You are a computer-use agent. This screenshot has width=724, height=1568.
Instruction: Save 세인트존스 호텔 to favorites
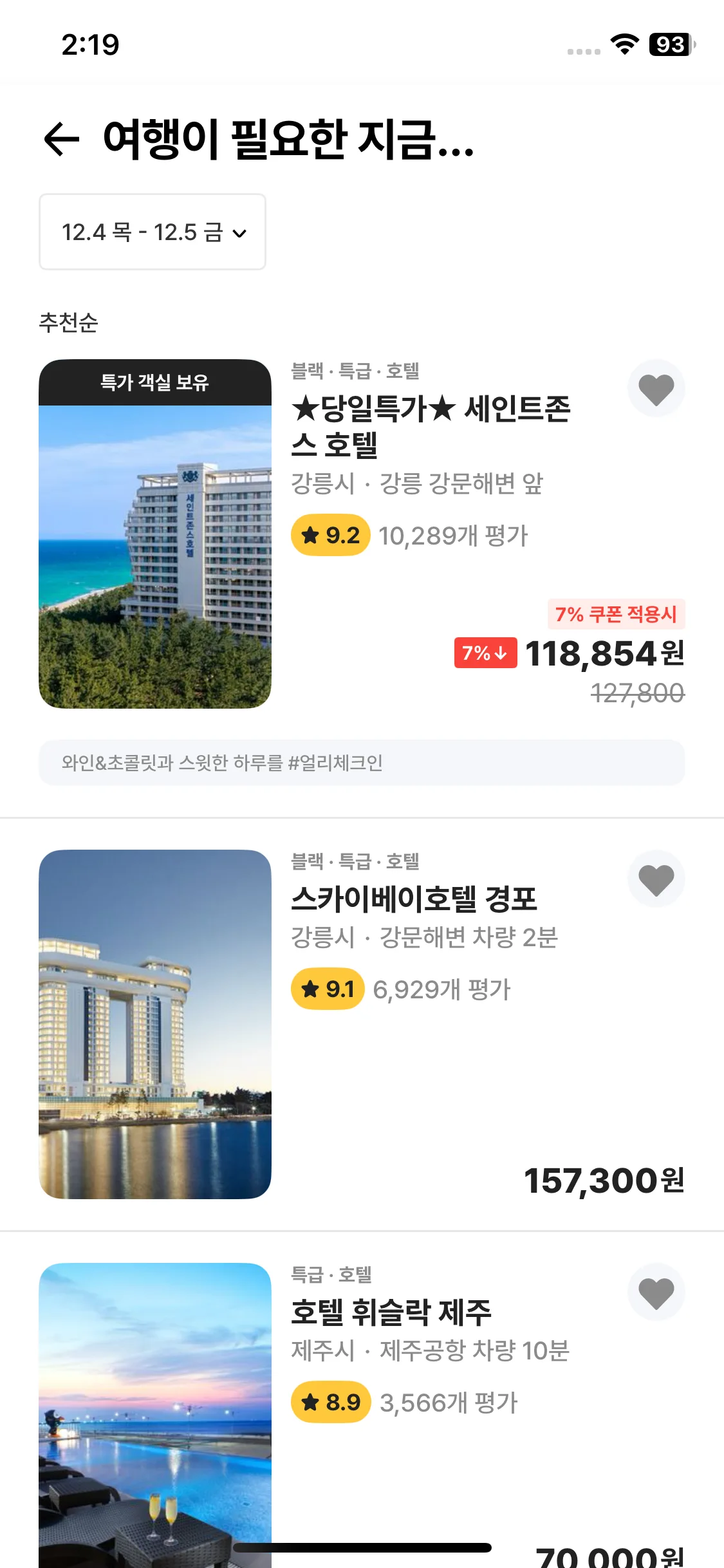656,389
